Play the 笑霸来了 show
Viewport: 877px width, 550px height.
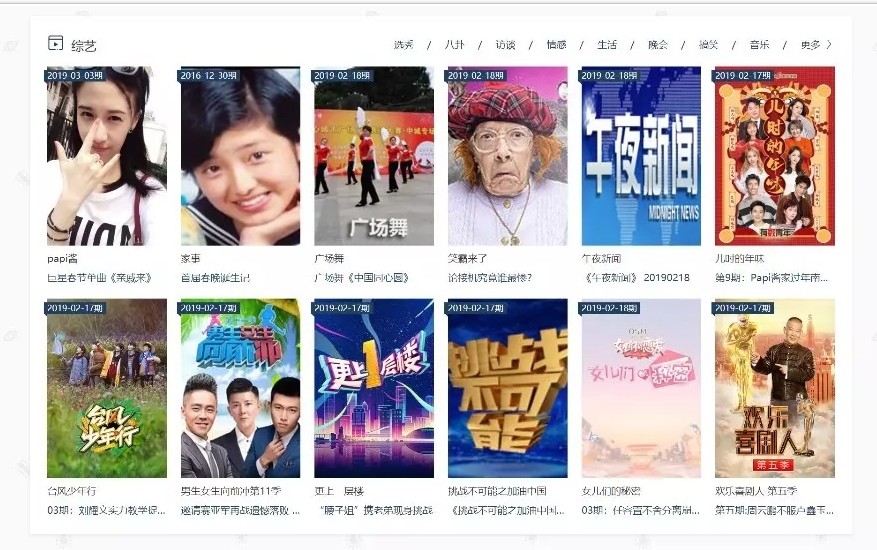[507, 156]
